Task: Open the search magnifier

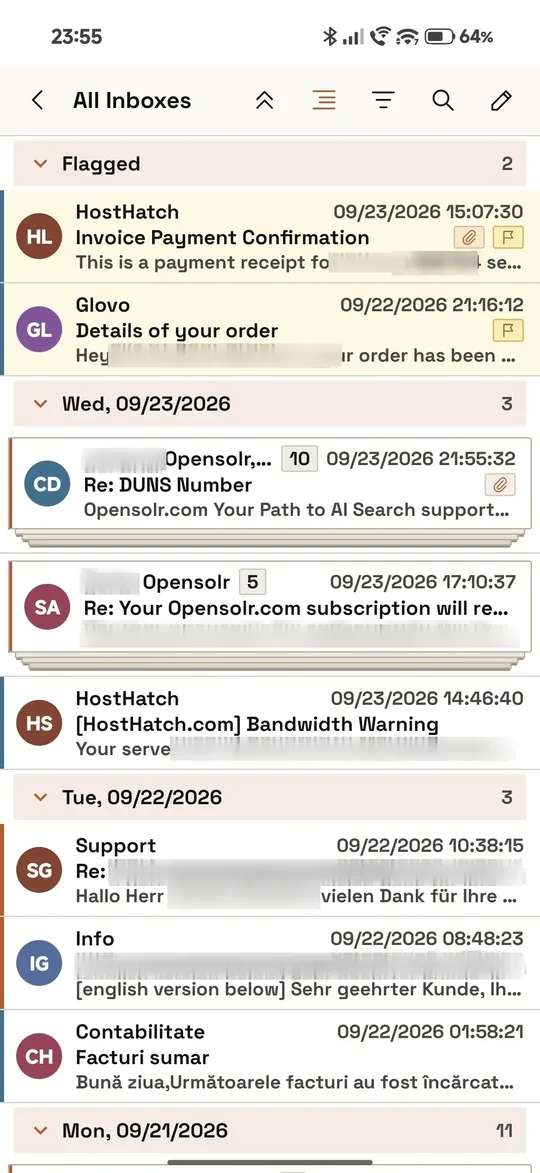Action: click(443, 100)
